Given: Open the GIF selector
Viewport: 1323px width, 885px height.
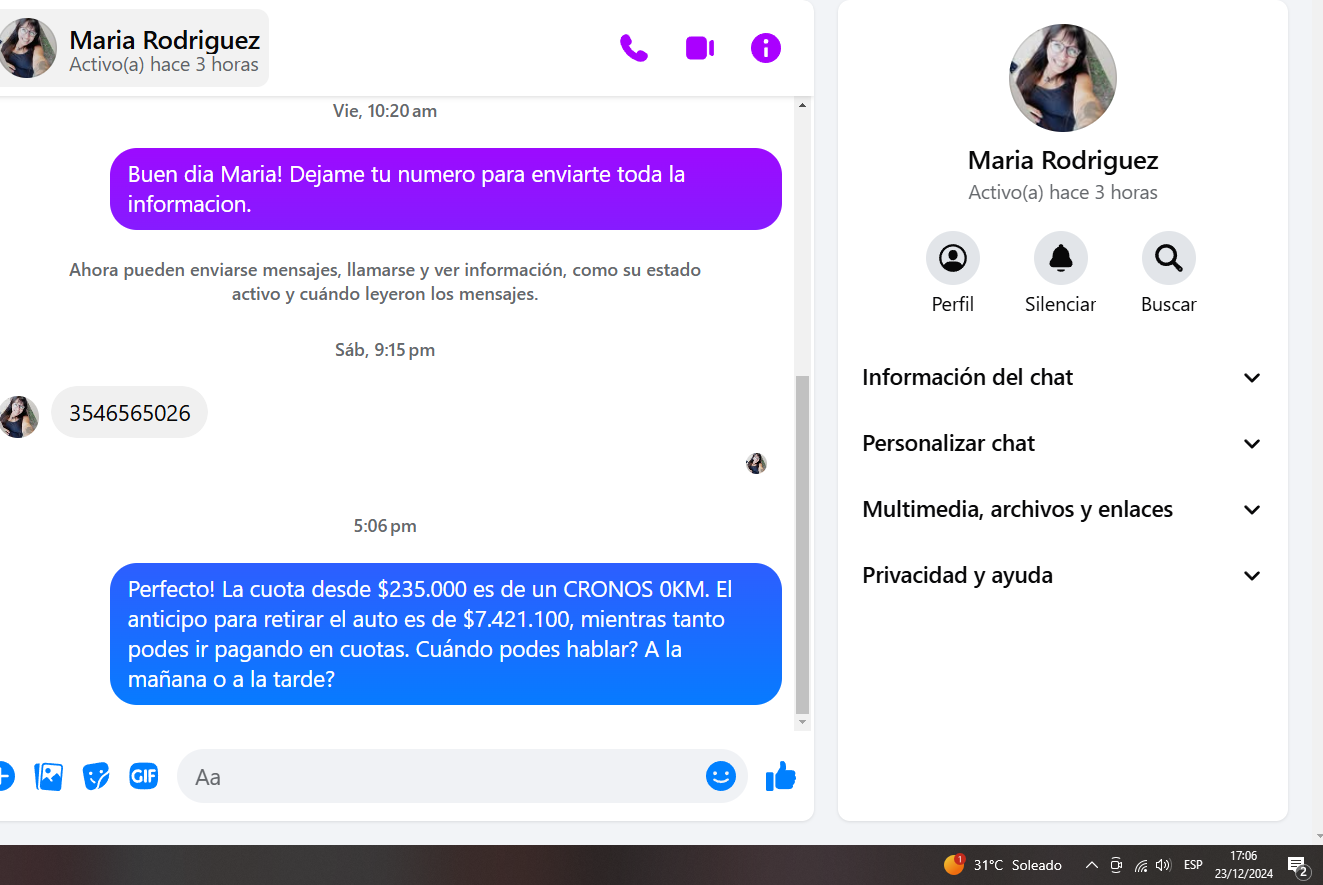Looking at the screenshot, I should point(144,776).
